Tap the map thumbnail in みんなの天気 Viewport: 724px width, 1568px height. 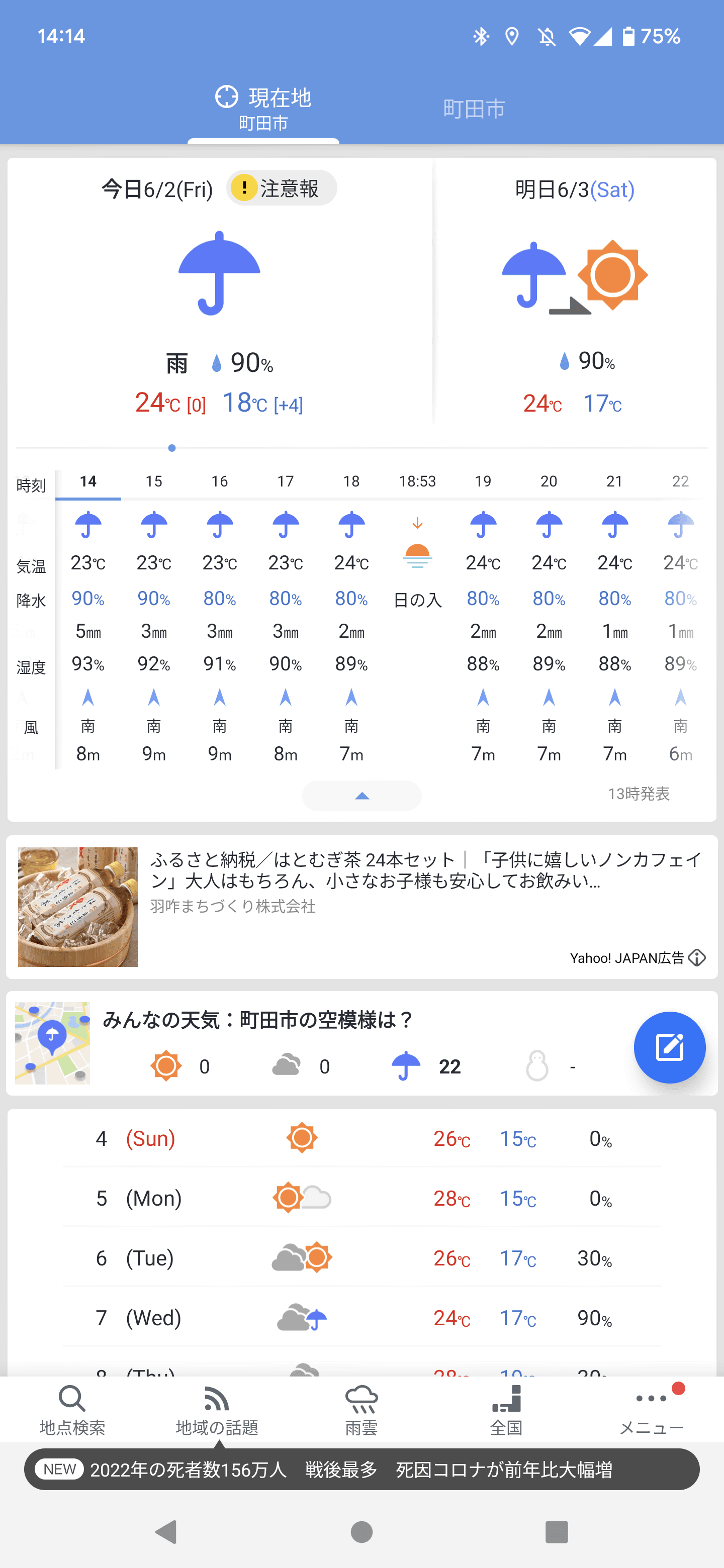[x=52, y=1043]
